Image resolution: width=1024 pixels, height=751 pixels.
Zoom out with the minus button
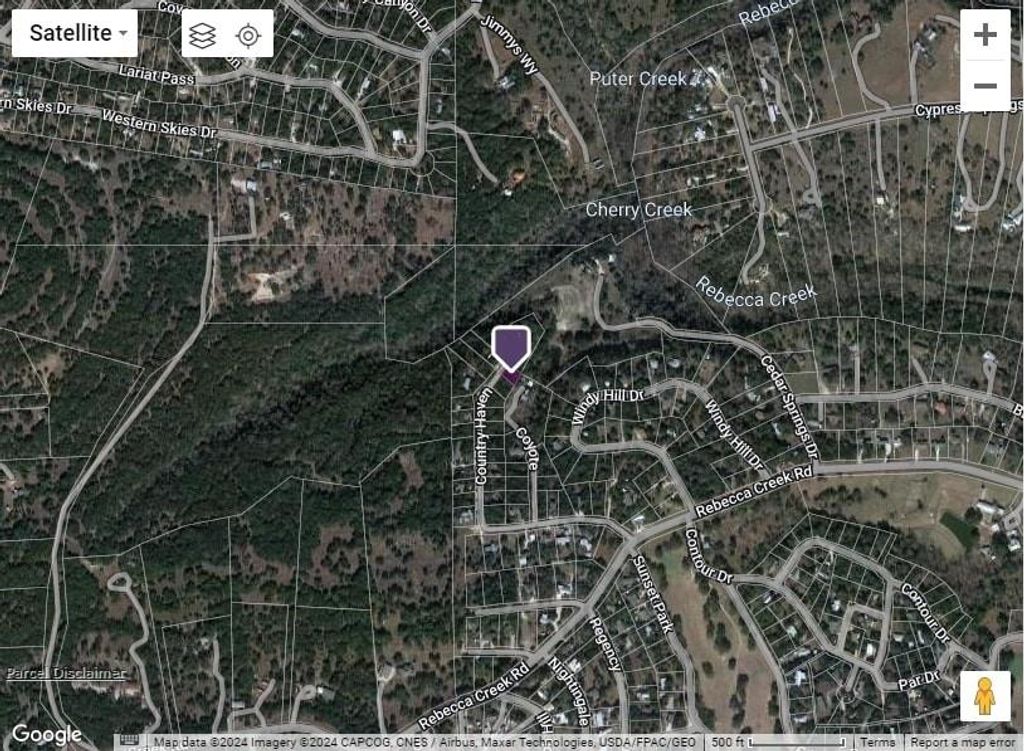coord(985,86)
